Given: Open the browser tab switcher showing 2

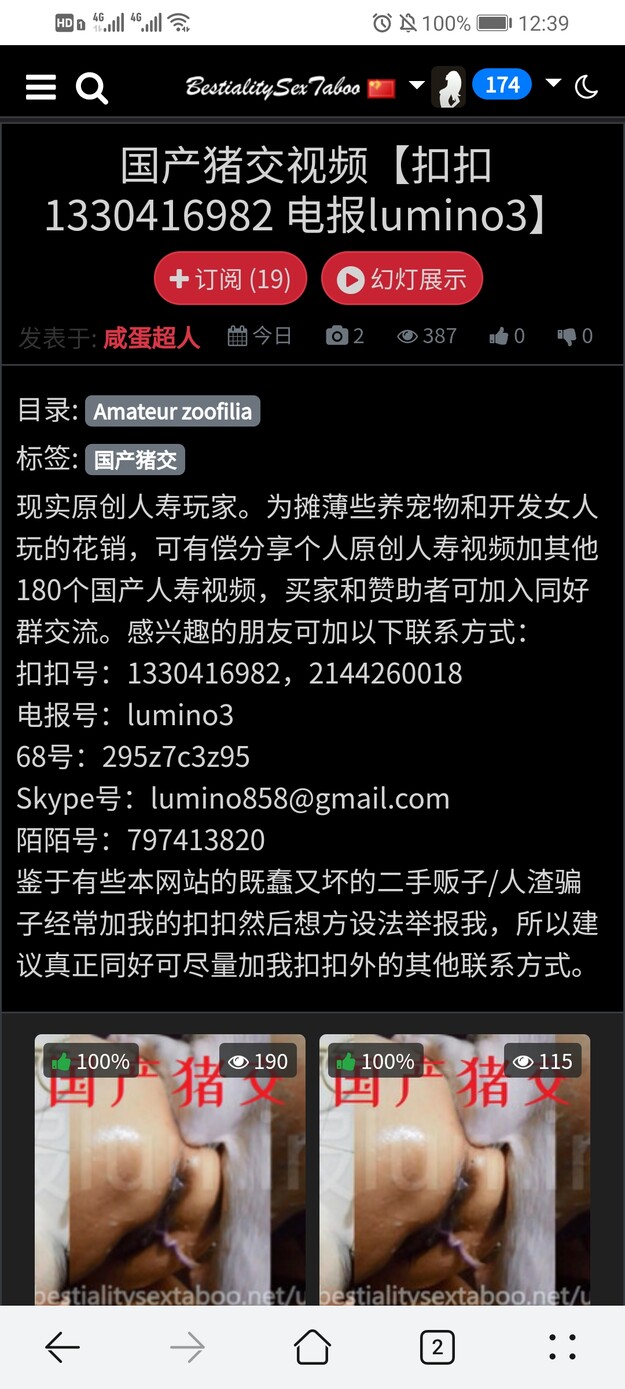Looking at the screenshot, I should coord(437,1347).
